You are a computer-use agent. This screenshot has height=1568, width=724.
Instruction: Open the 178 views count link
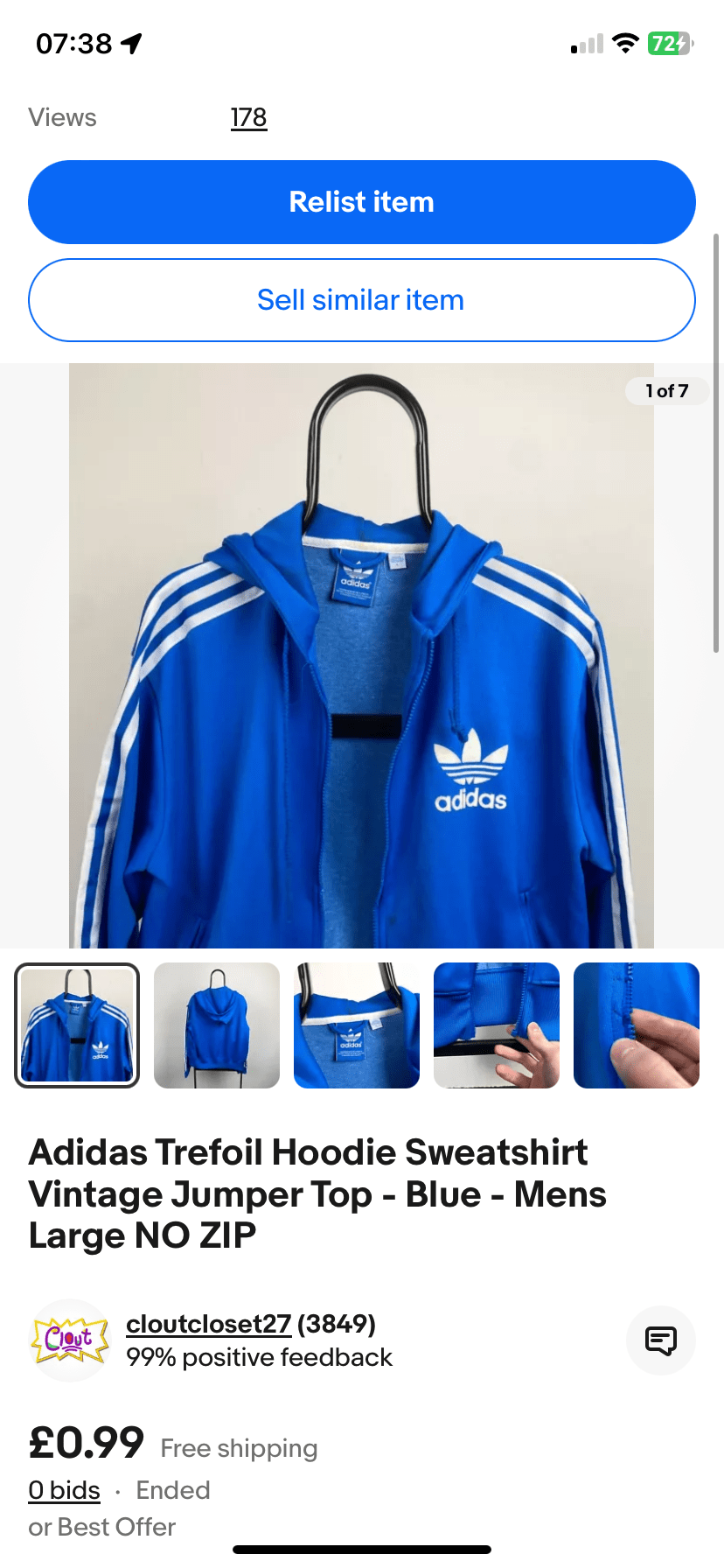point(248,117)
